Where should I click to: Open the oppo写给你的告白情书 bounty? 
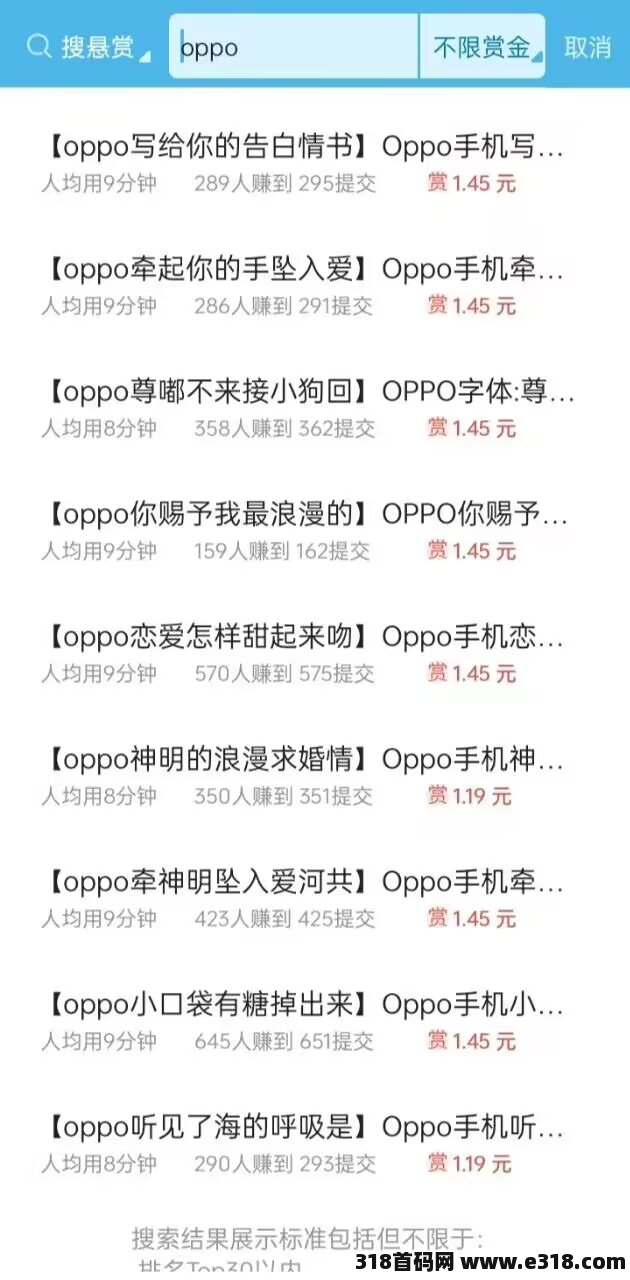pyautogui.click(x=315, y=164)
